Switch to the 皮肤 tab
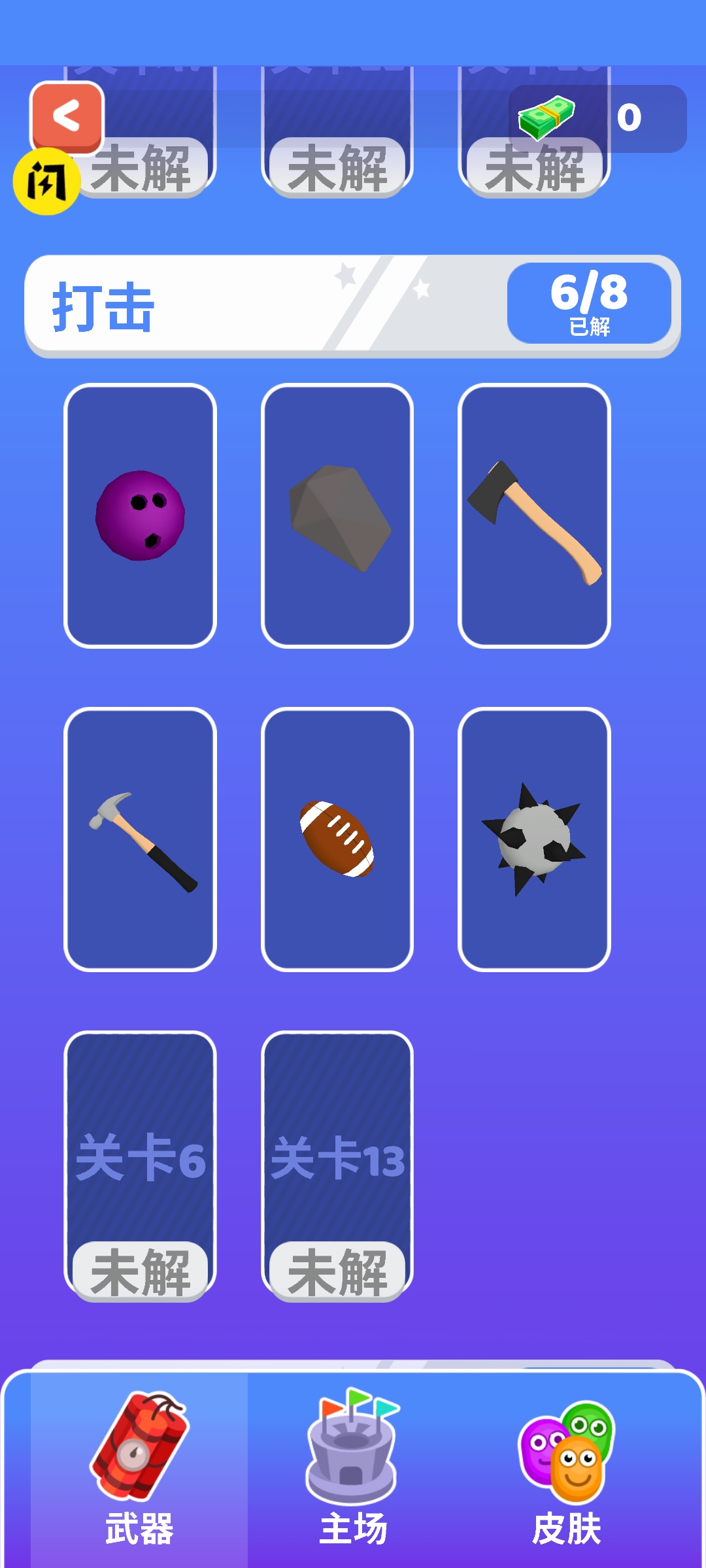 (x=567, y=1470)
